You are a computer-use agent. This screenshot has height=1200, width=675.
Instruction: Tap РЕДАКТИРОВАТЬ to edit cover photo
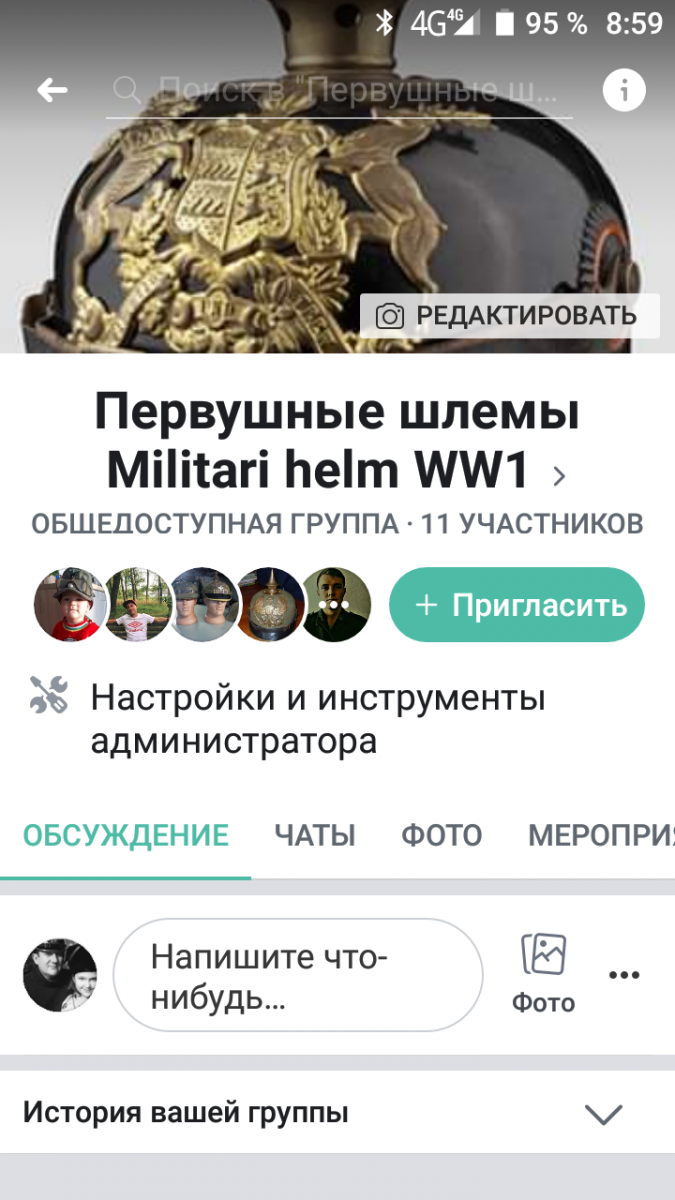(x=510, y=316)
